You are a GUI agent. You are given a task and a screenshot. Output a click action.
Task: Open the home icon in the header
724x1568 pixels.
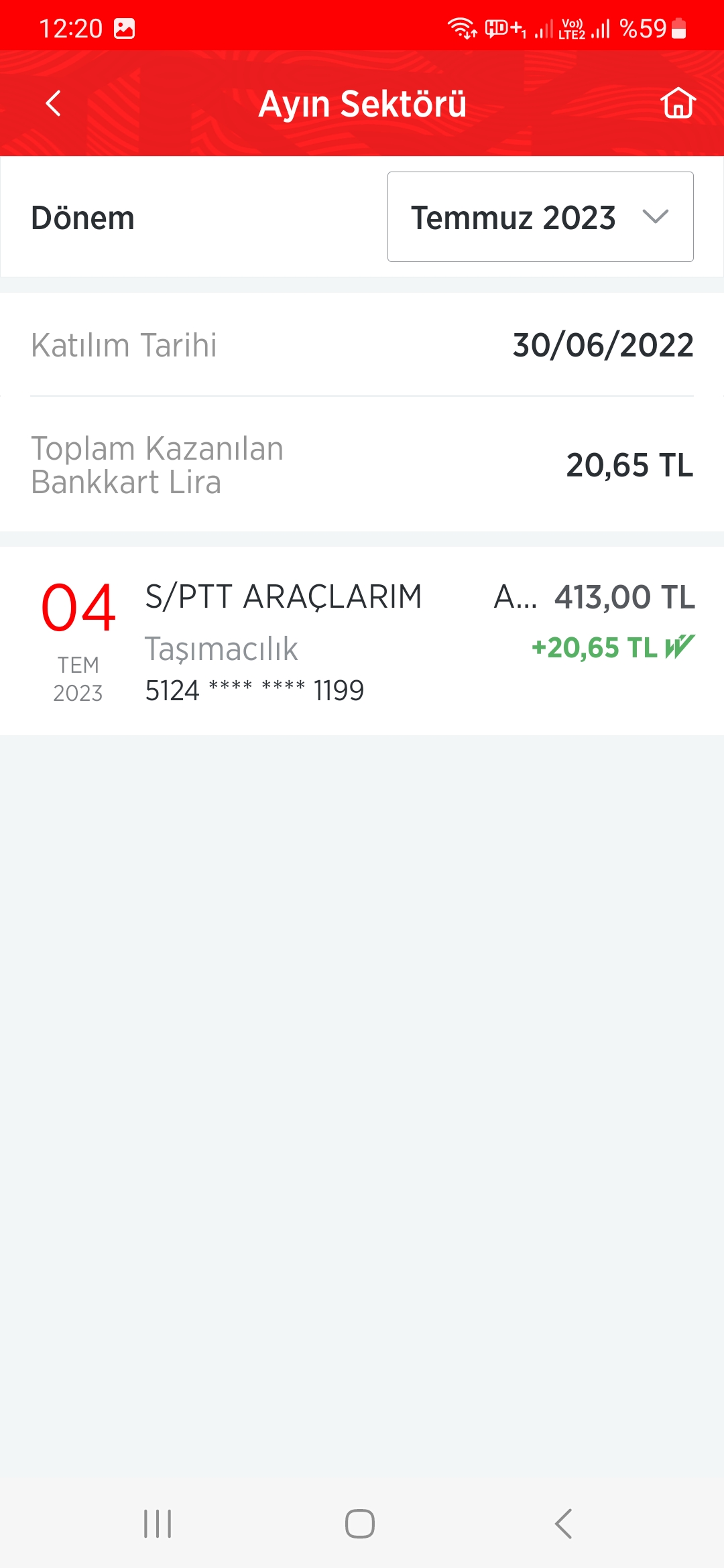coord(678,103)
